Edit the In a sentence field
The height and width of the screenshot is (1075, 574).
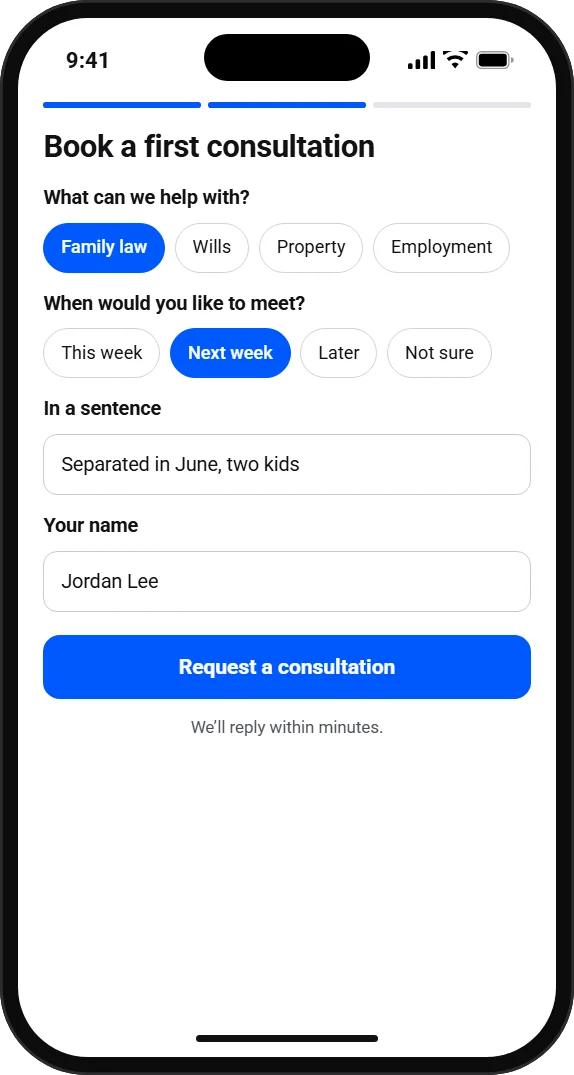pyautogui.click(x=287, y=464)
